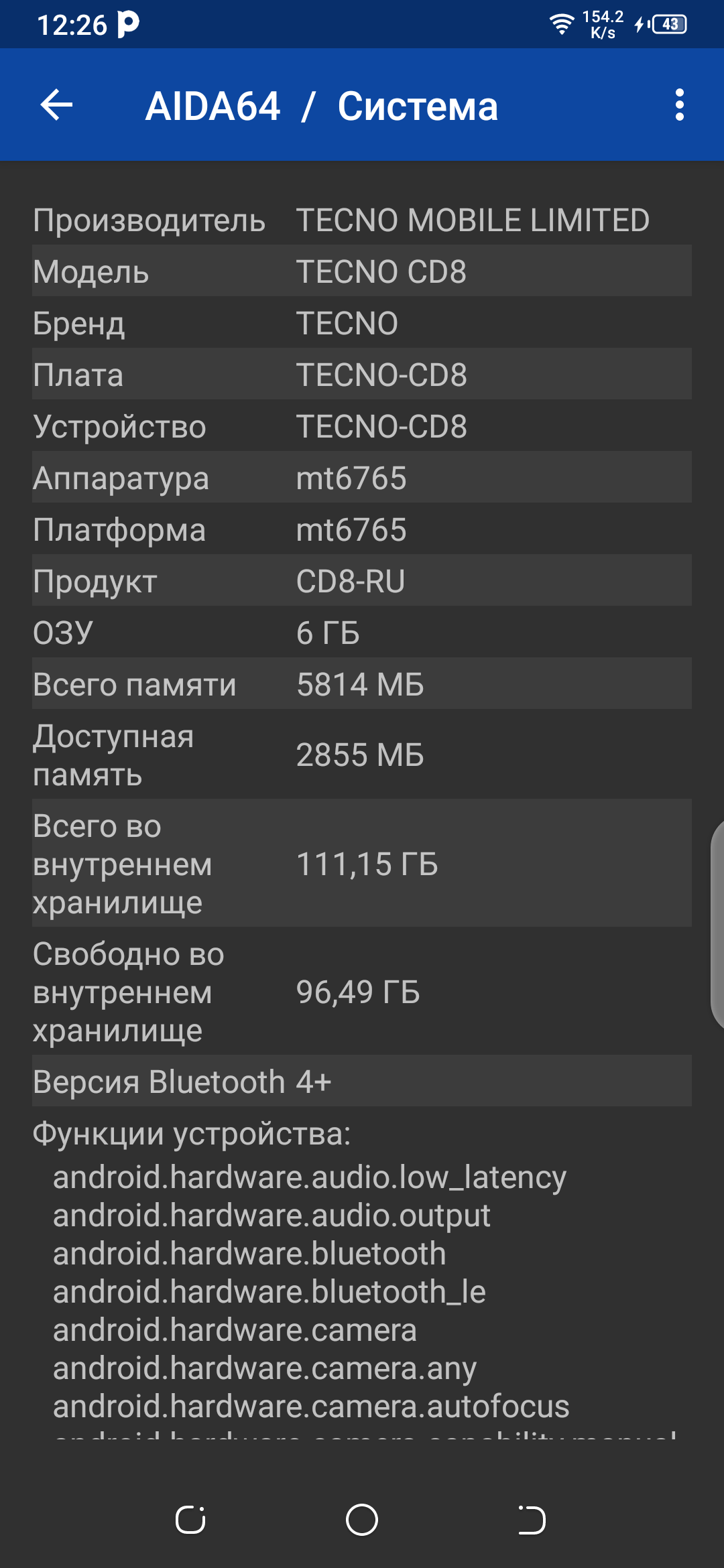Viewport: 724px width, 1568px height.
Task: Go back from the Система page
Action: [56, 105]
